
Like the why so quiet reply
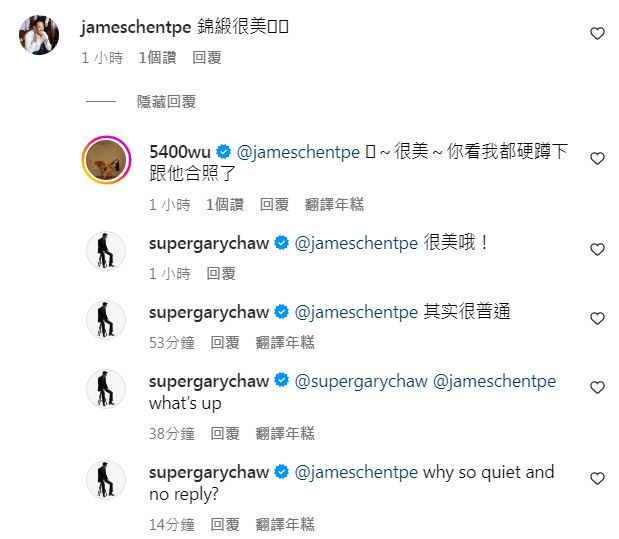coord(597,479)
